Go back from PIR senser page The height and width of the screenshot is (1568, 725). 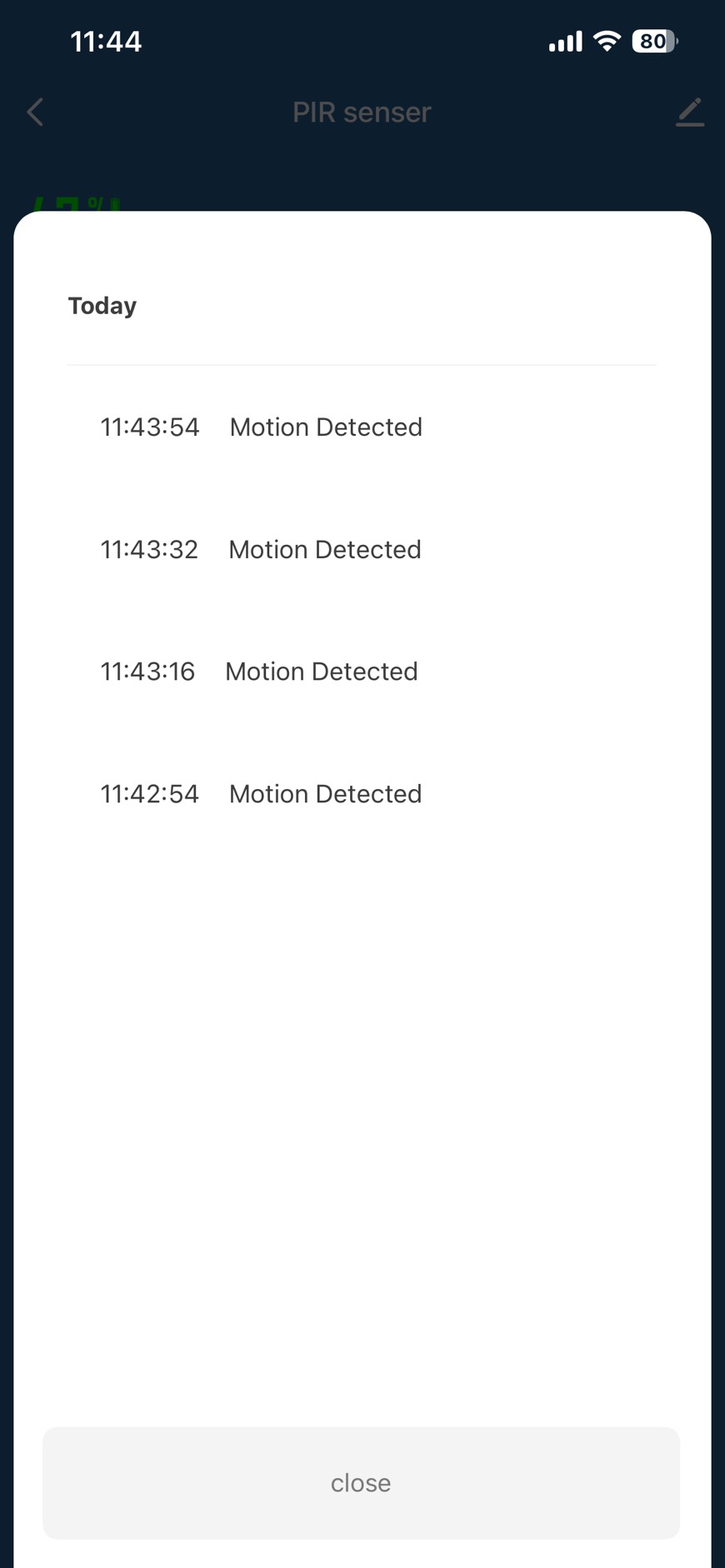(35, 112)
